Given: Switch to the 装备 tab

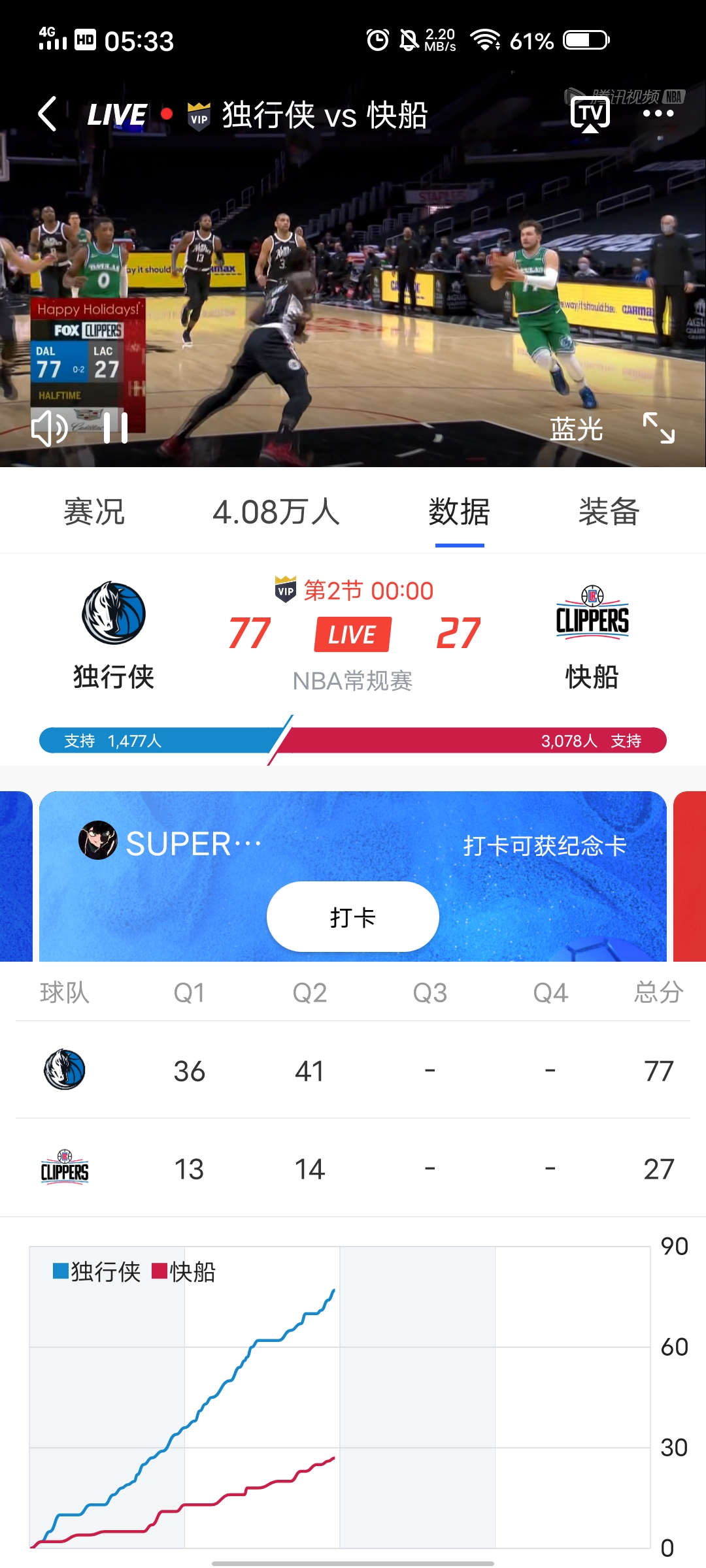Looking at the screenshot, I should (x=609, y=512).
